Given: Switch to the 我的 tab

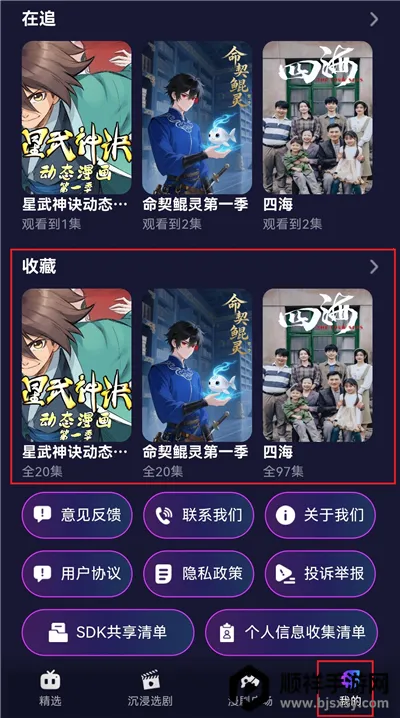Looking at the screenshot, I should coord(350,688).
